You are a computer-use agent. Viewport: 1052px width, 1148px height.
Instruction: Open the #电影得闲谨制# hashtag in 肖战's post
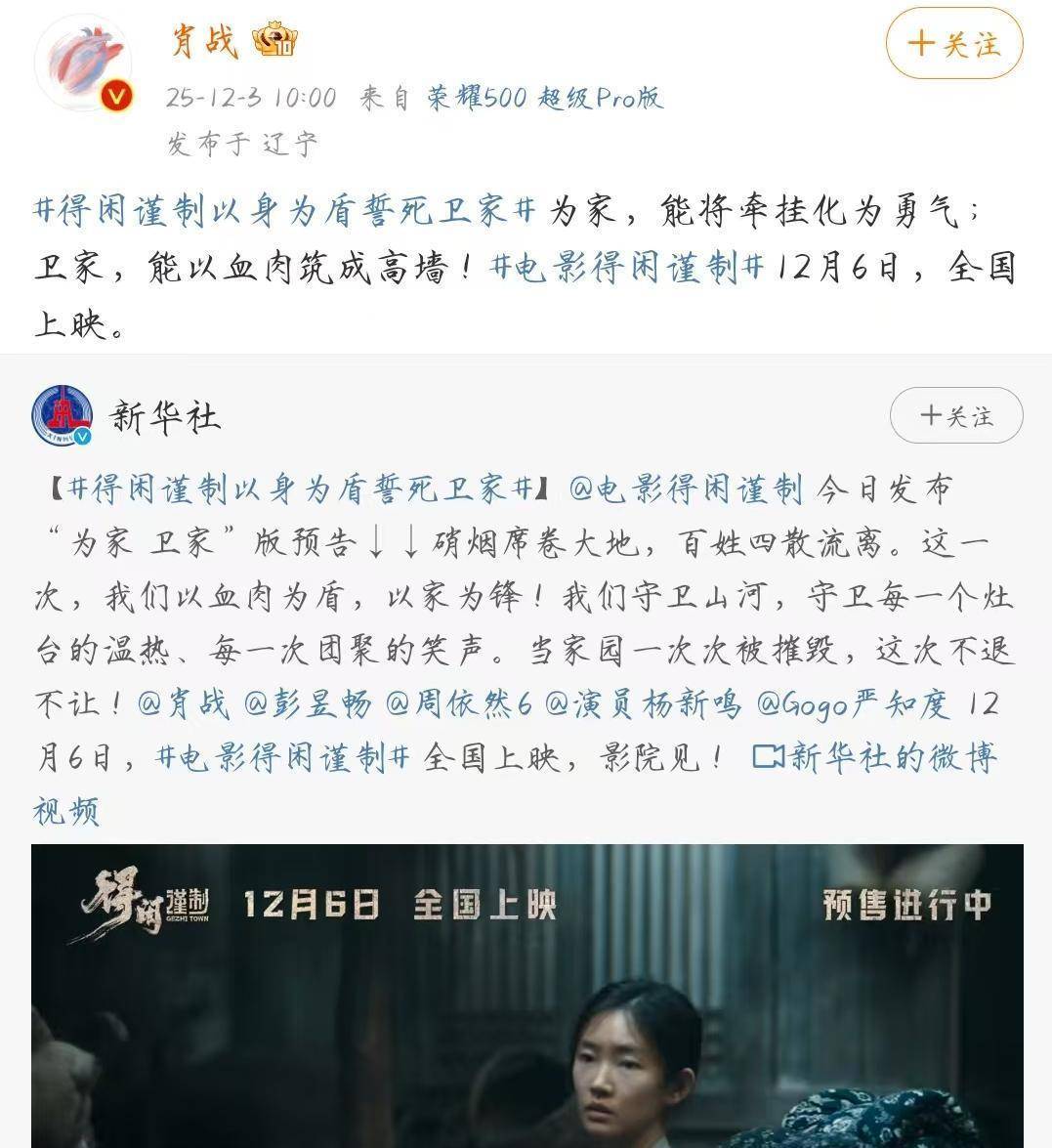tap(626, 269)
